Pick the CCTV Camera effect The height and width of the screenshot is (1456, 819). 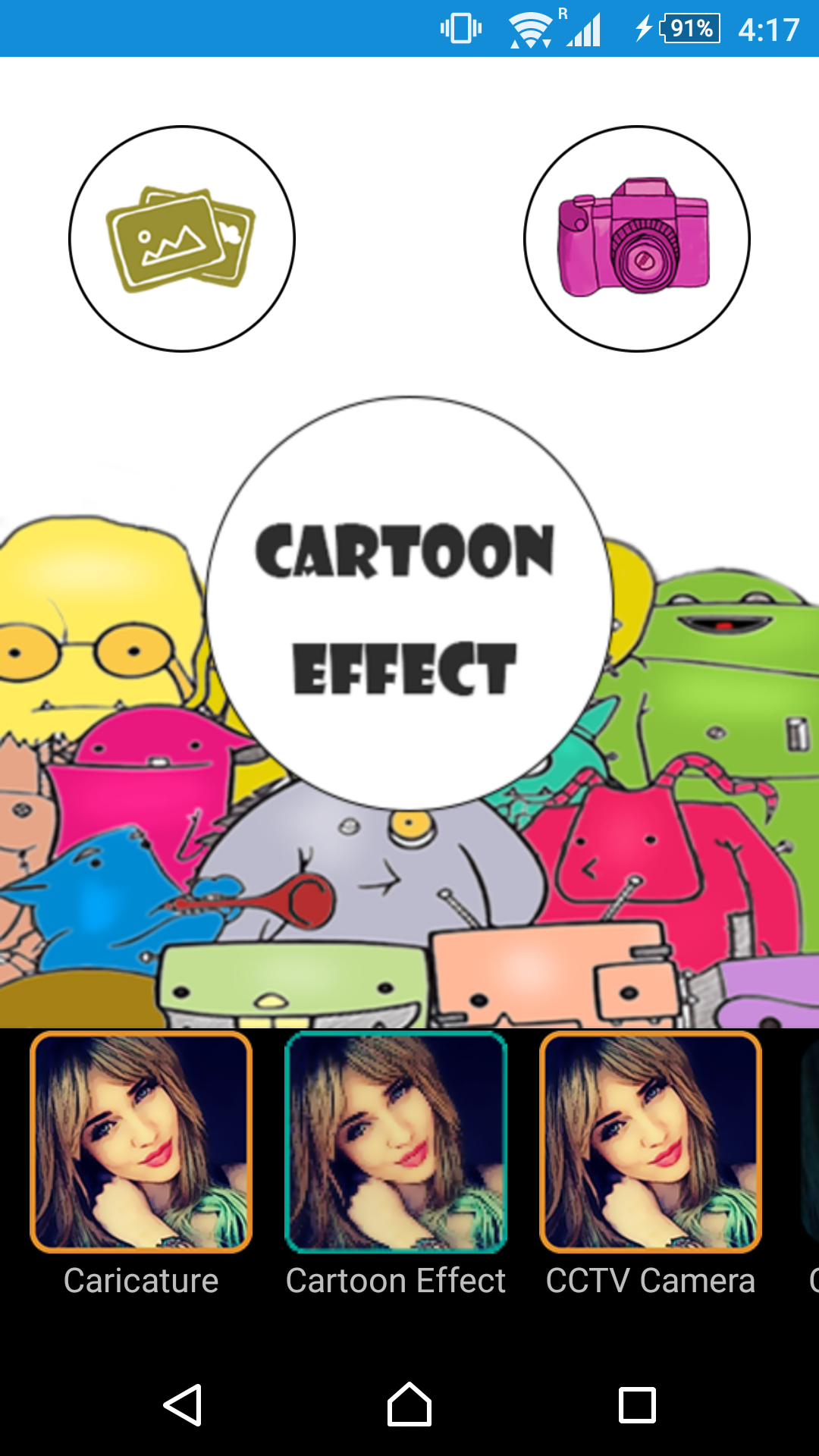tap(651, 1142)
